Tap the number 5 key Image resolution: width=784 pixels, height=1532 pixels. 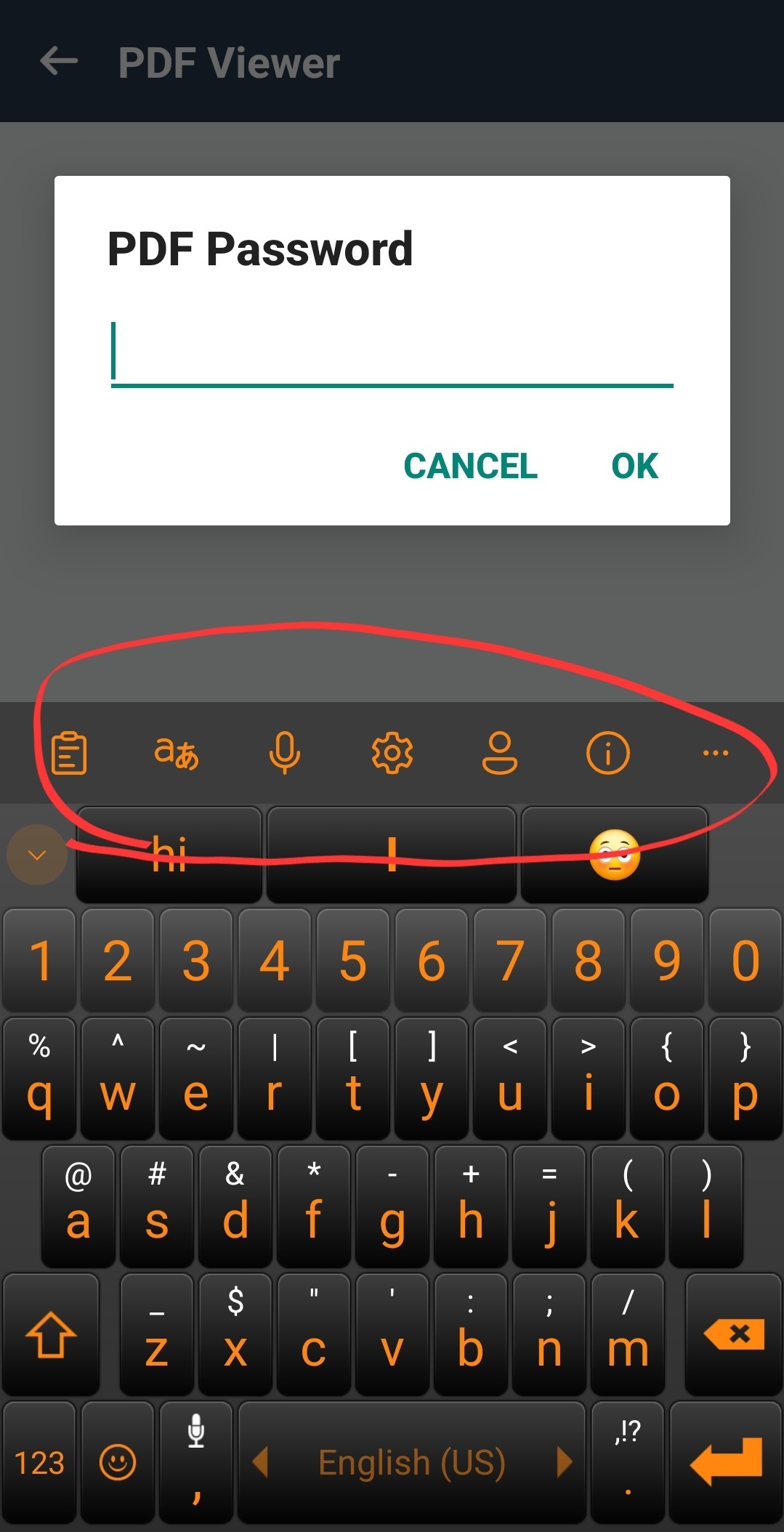(x=353, y=961)
